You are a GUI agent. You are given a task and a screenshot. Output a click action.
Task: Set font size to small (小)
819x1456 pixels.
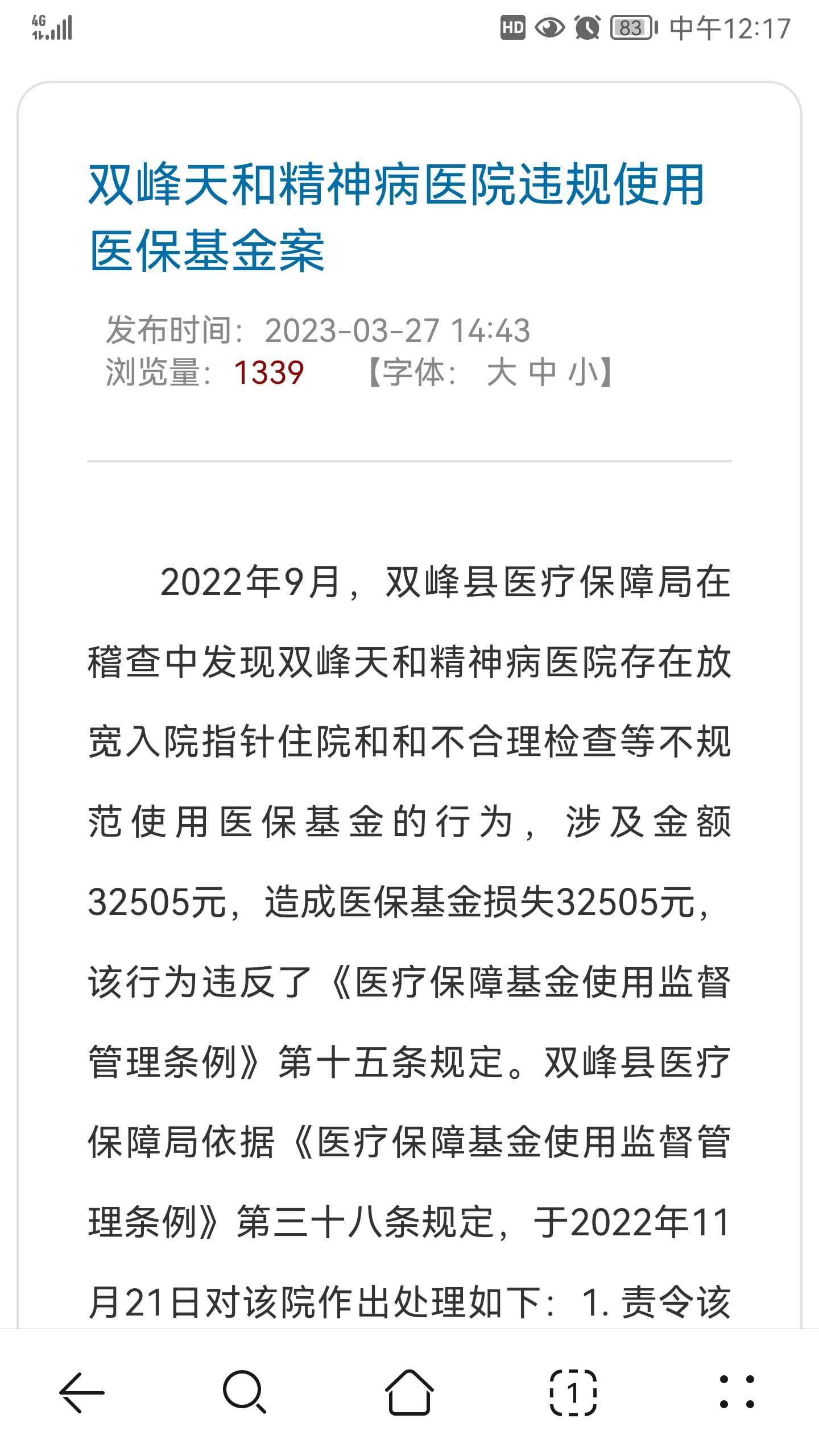point(582,373)
